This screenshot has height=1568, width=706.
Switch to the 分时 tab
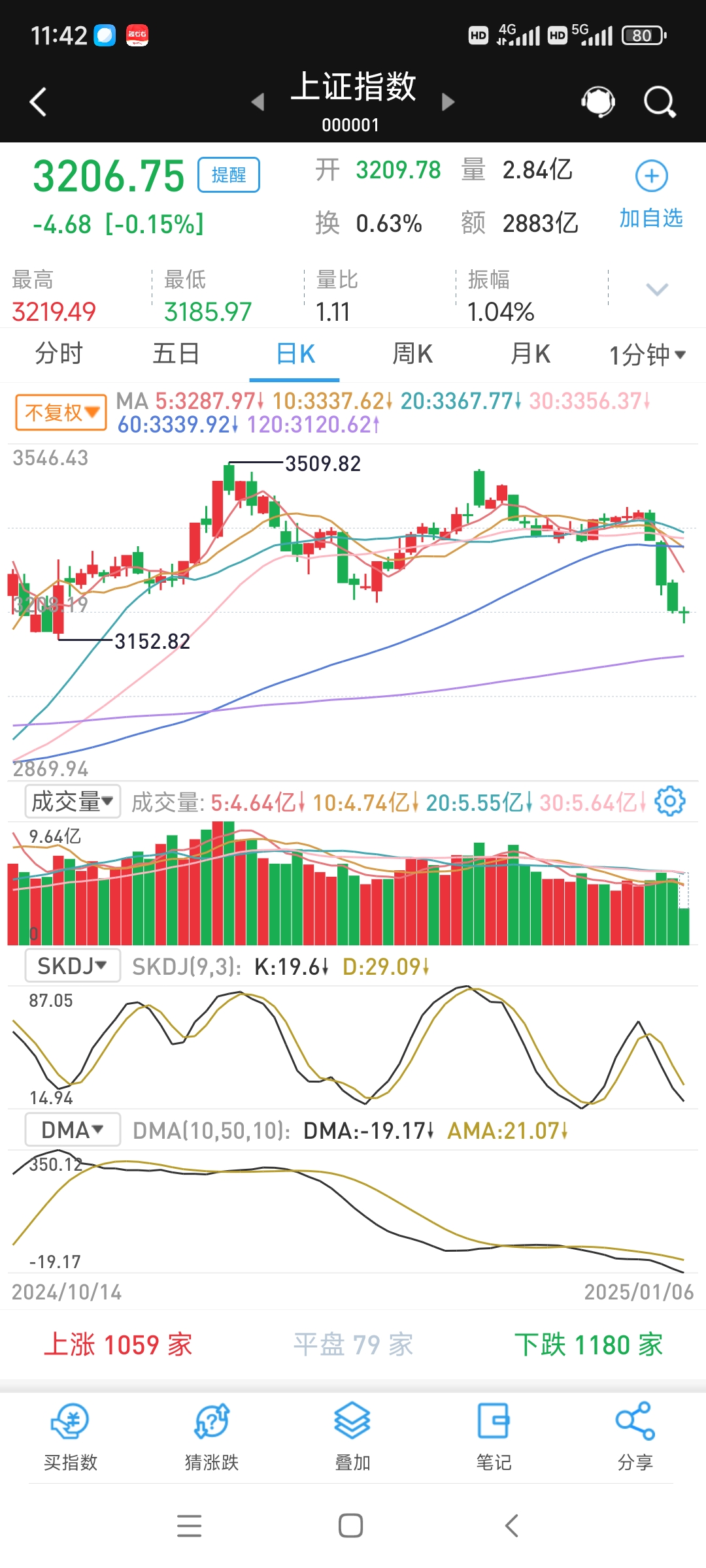[x=59, y=354]
